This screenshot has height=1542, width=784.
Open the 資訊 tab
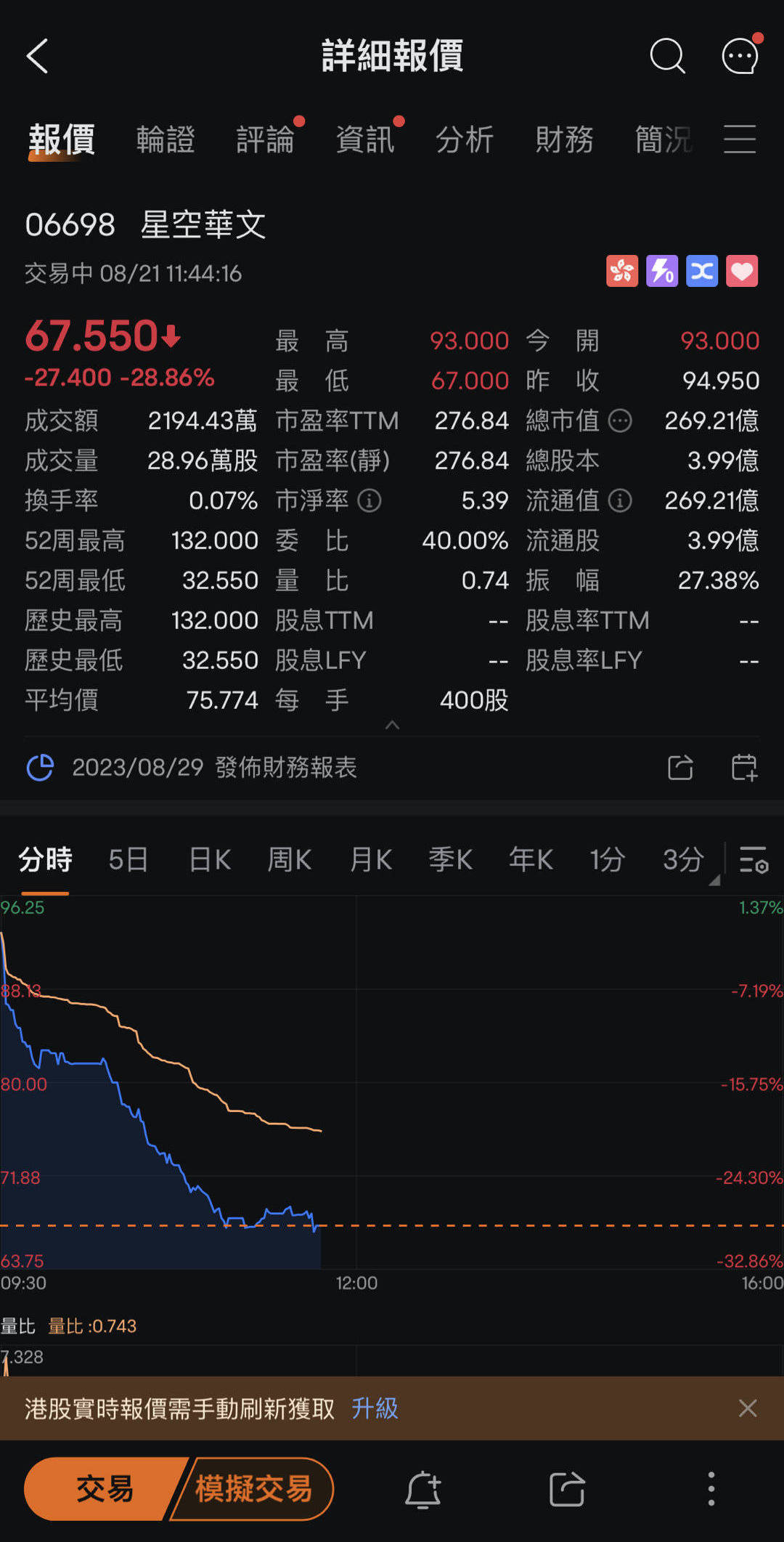365,139
